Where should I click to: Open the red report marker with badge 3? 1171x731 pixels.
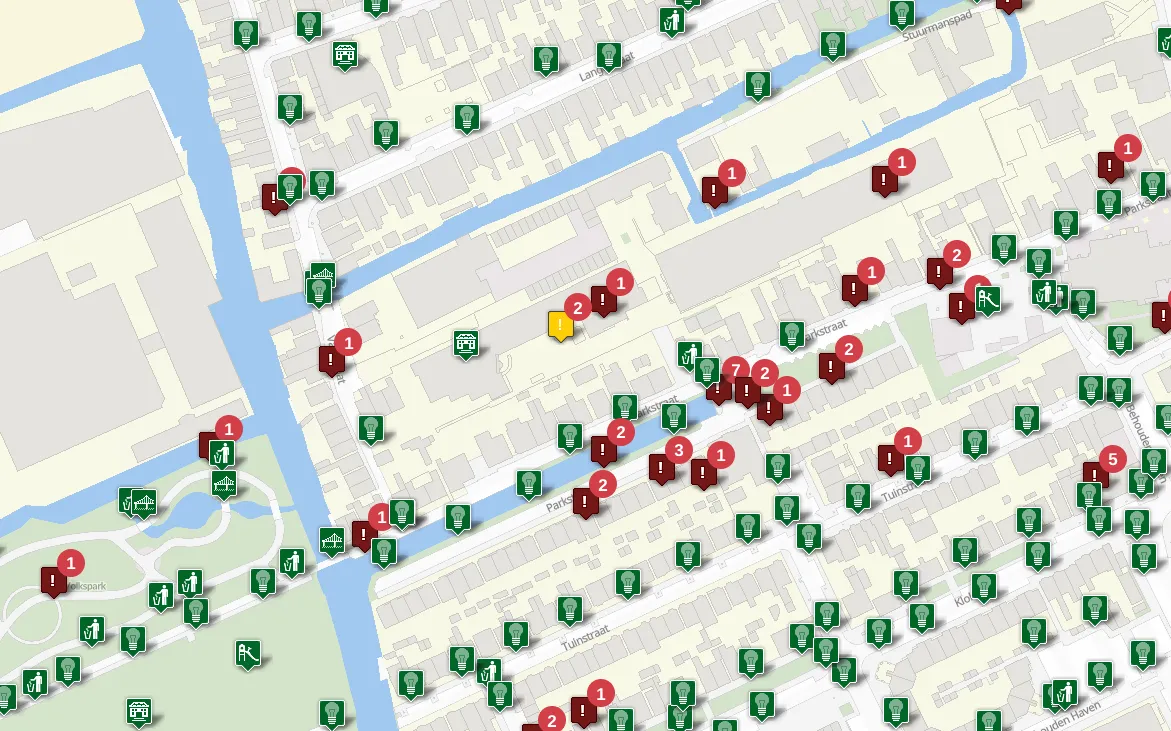coord(661,467)
